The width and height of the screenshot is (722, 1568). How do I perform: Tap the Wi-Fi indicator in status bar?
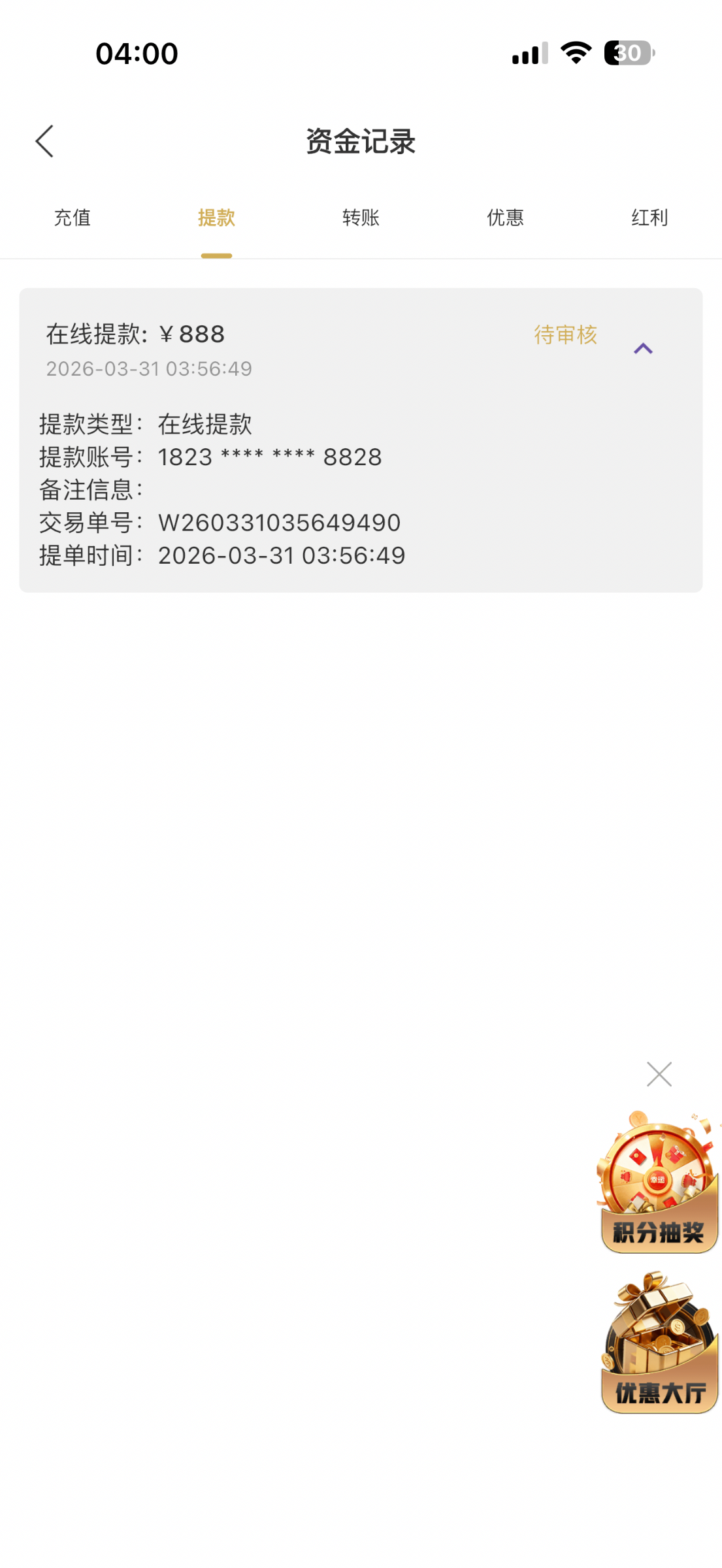click(576, 54)
